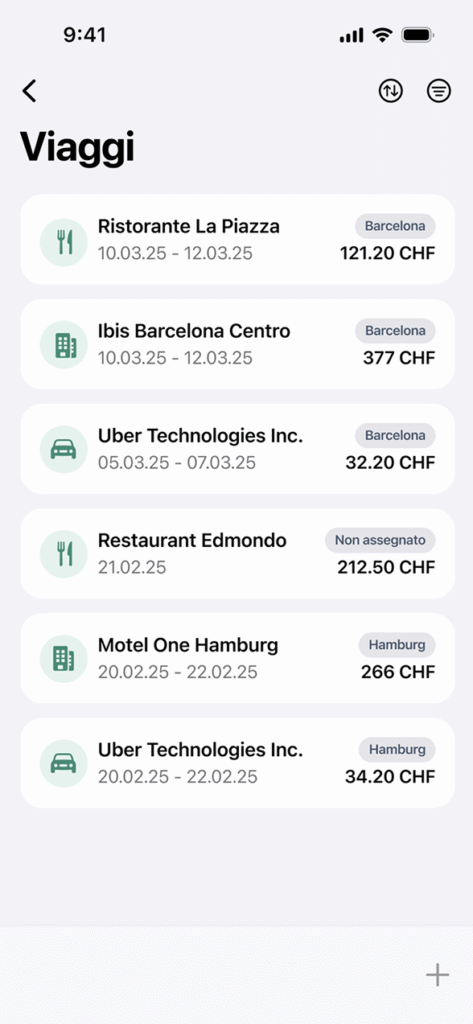This screenshot has height=1024, width=473.
Task: Open the Ibis Barcelona Centro expense
Action: click(238, 344)
